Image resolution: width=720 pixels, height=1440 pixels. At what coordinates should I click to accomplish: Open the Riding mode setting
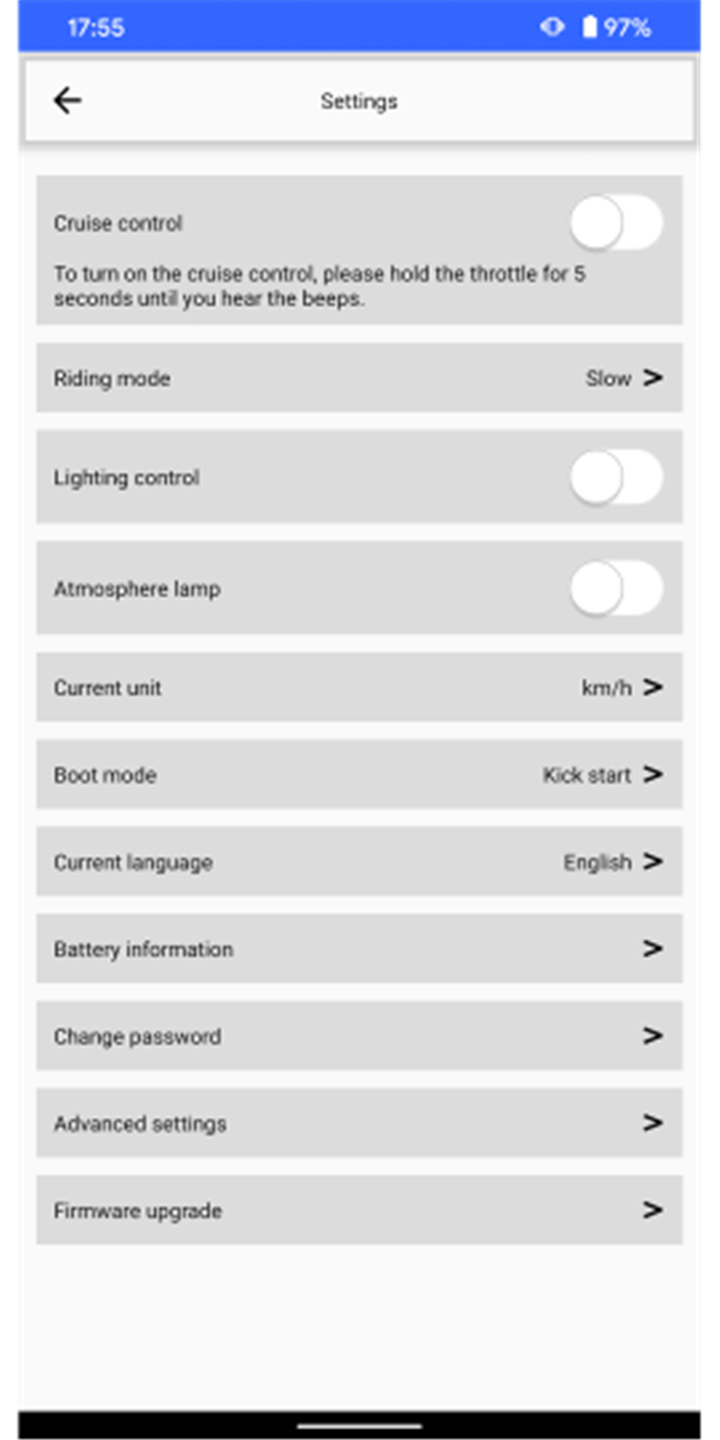[359, 378]
